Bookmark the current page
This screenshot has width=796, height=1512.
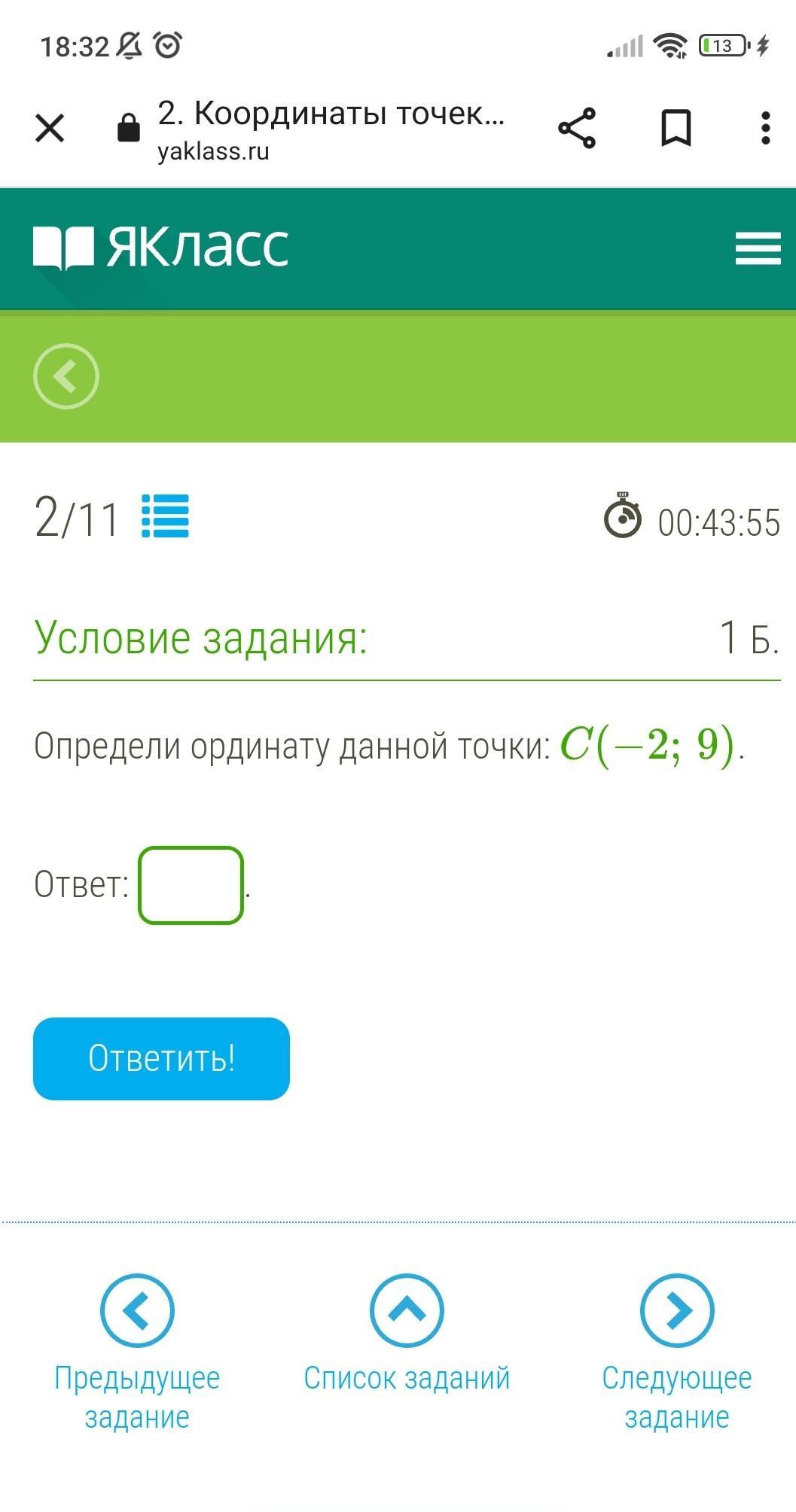(676, 128)
